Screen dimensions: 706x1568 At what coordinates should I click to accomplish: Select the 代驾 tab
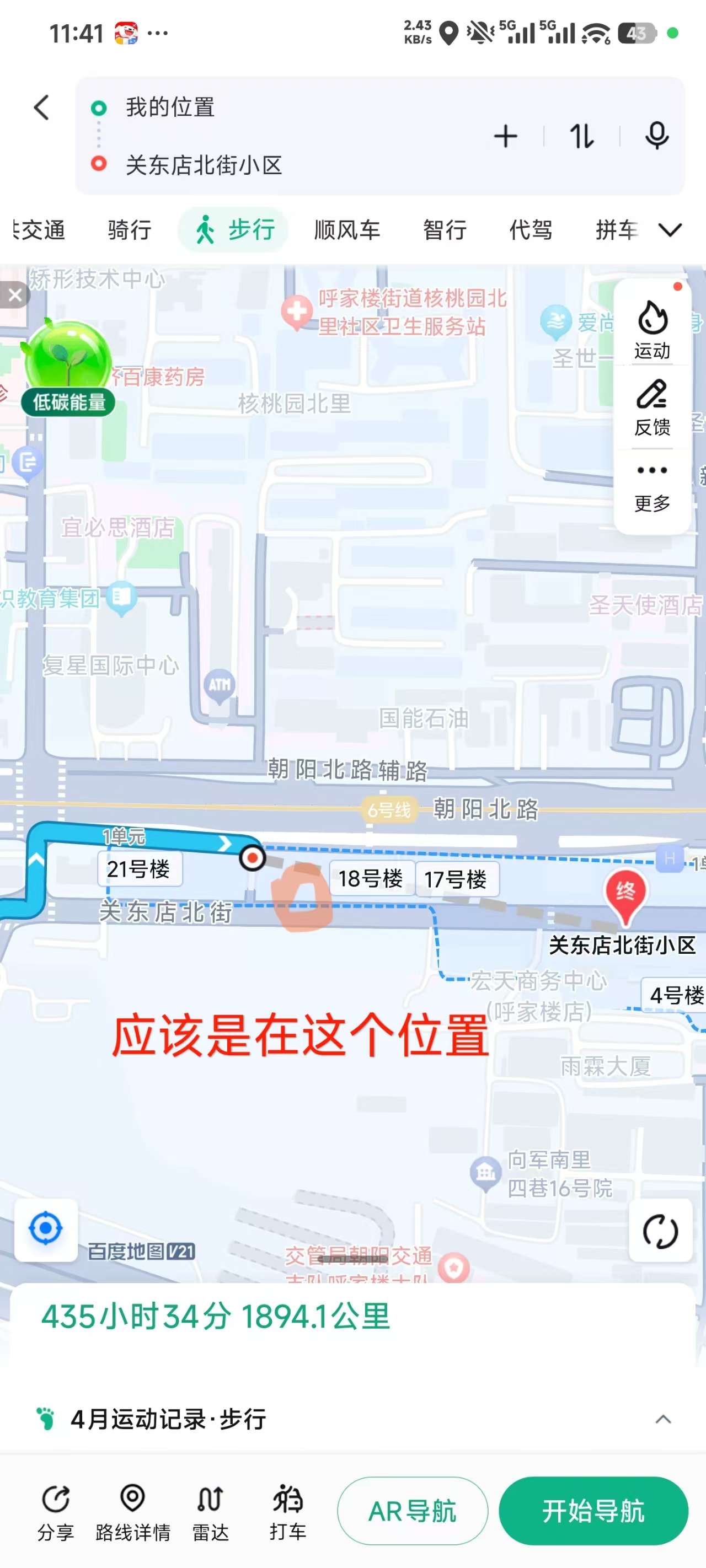(531, 230)
